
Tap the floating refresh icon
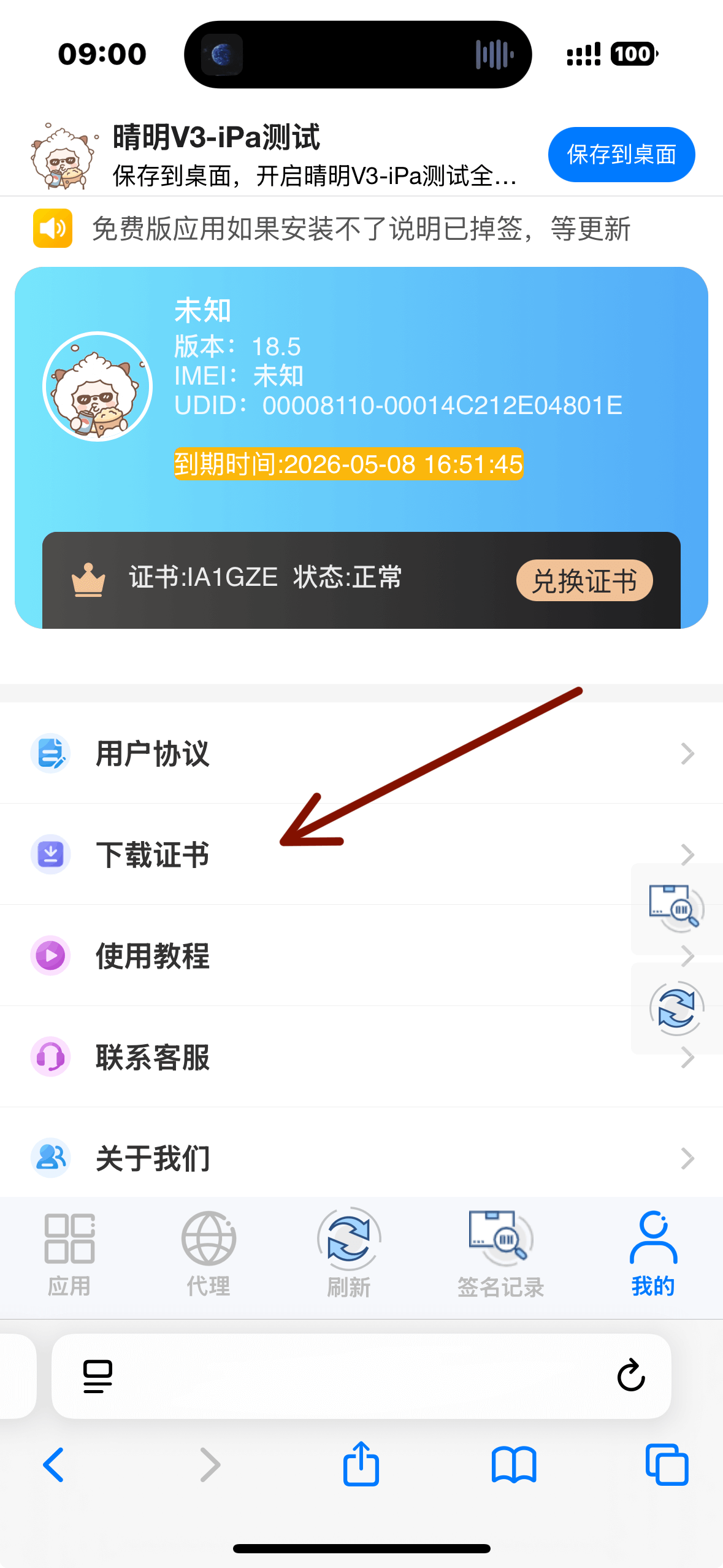[x=676, y=1009]
